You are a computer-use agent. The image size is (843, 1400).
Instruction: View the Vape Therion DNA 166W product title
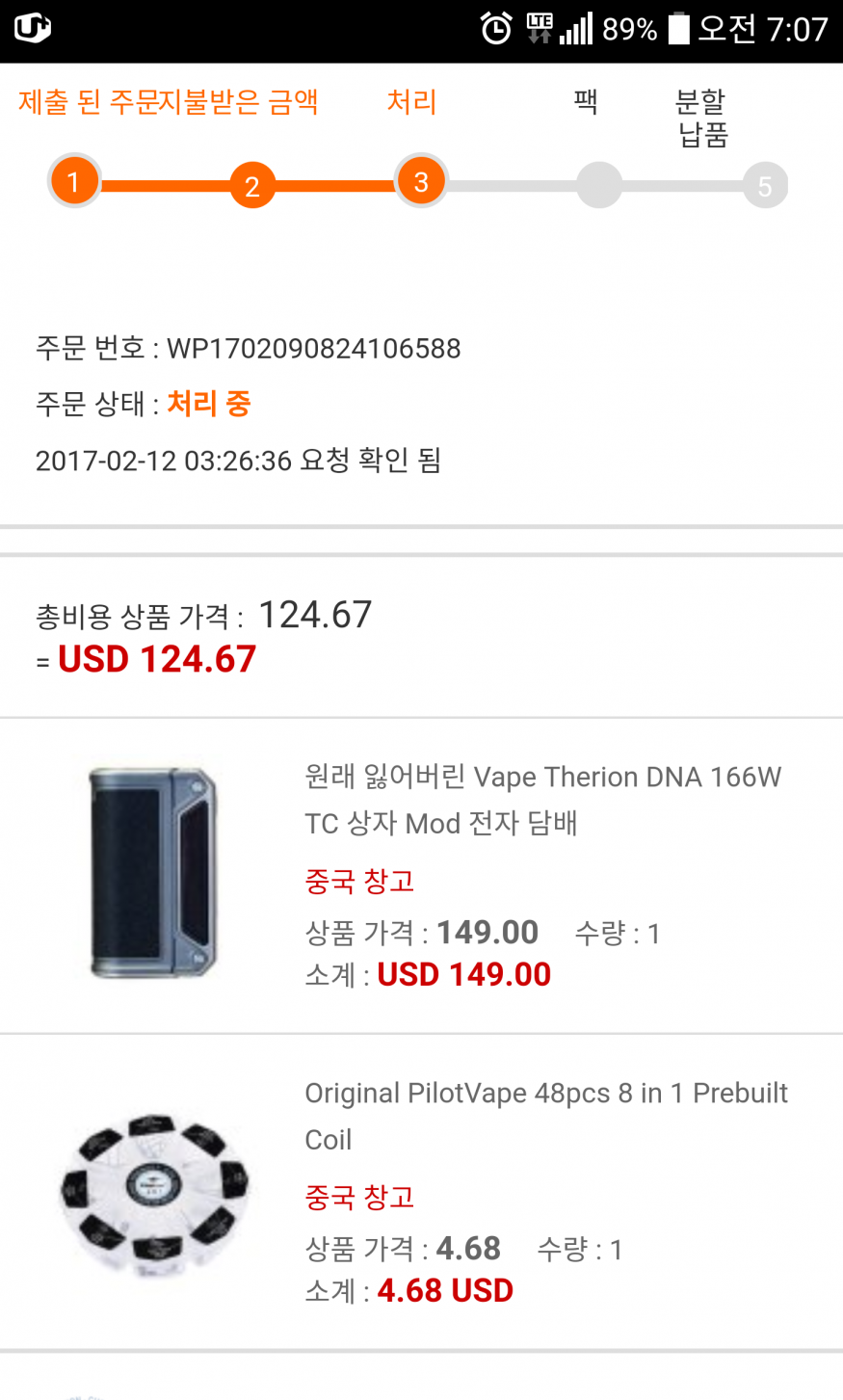pyautogui.click(x=542, y=800)
